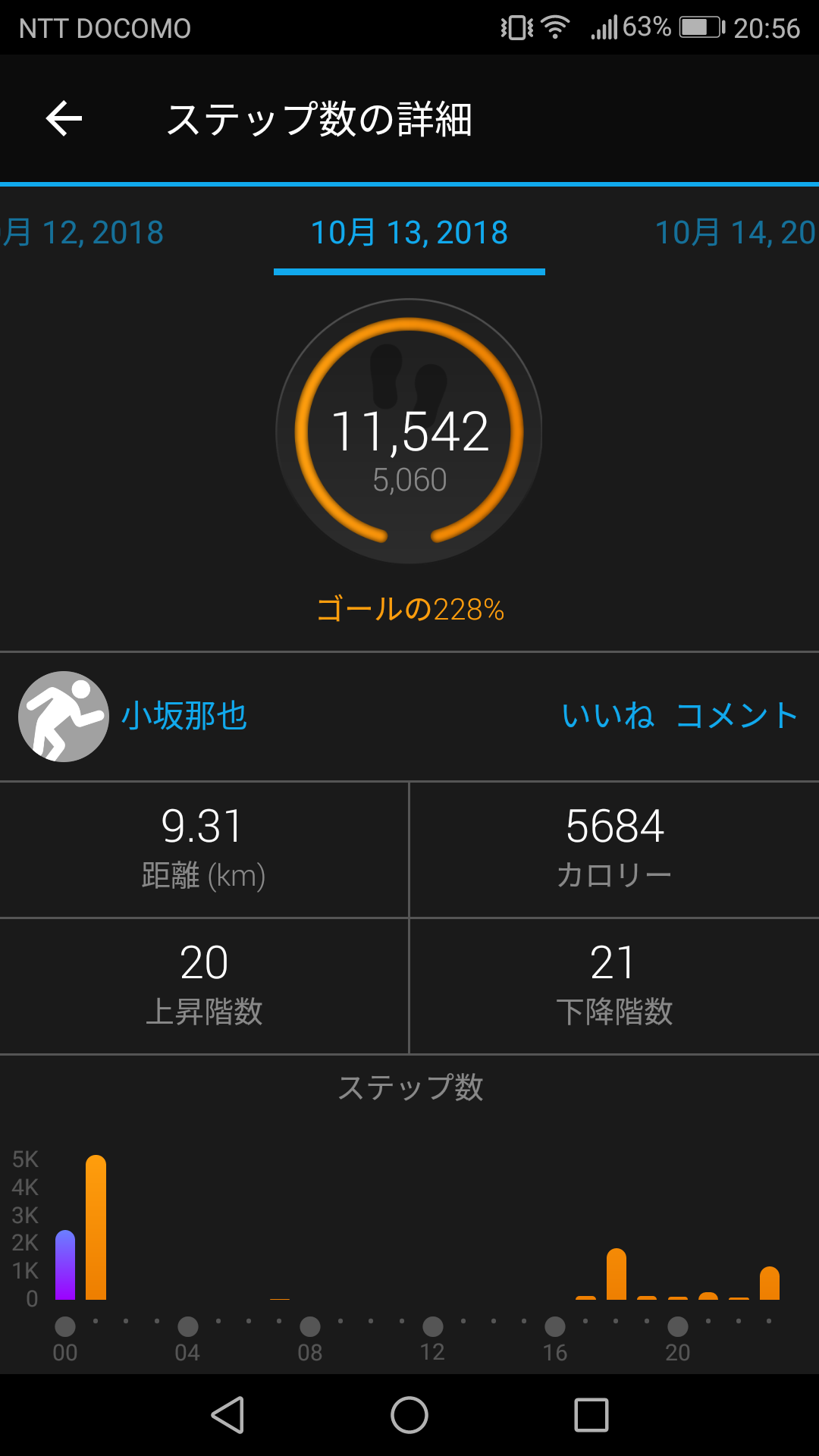This screenshot has height=1456, width=819.
Task: Switch to the 10月 12, 2018 date tab
Action: pos(82,233)
